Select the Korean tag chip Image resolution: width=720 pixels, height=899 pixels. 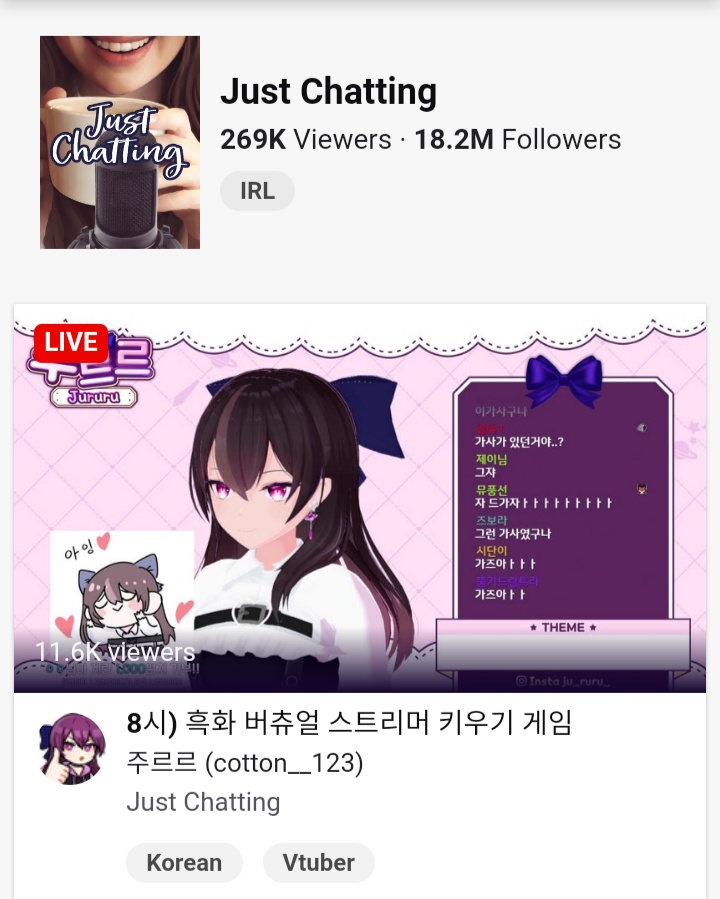(x=184, y=862)
